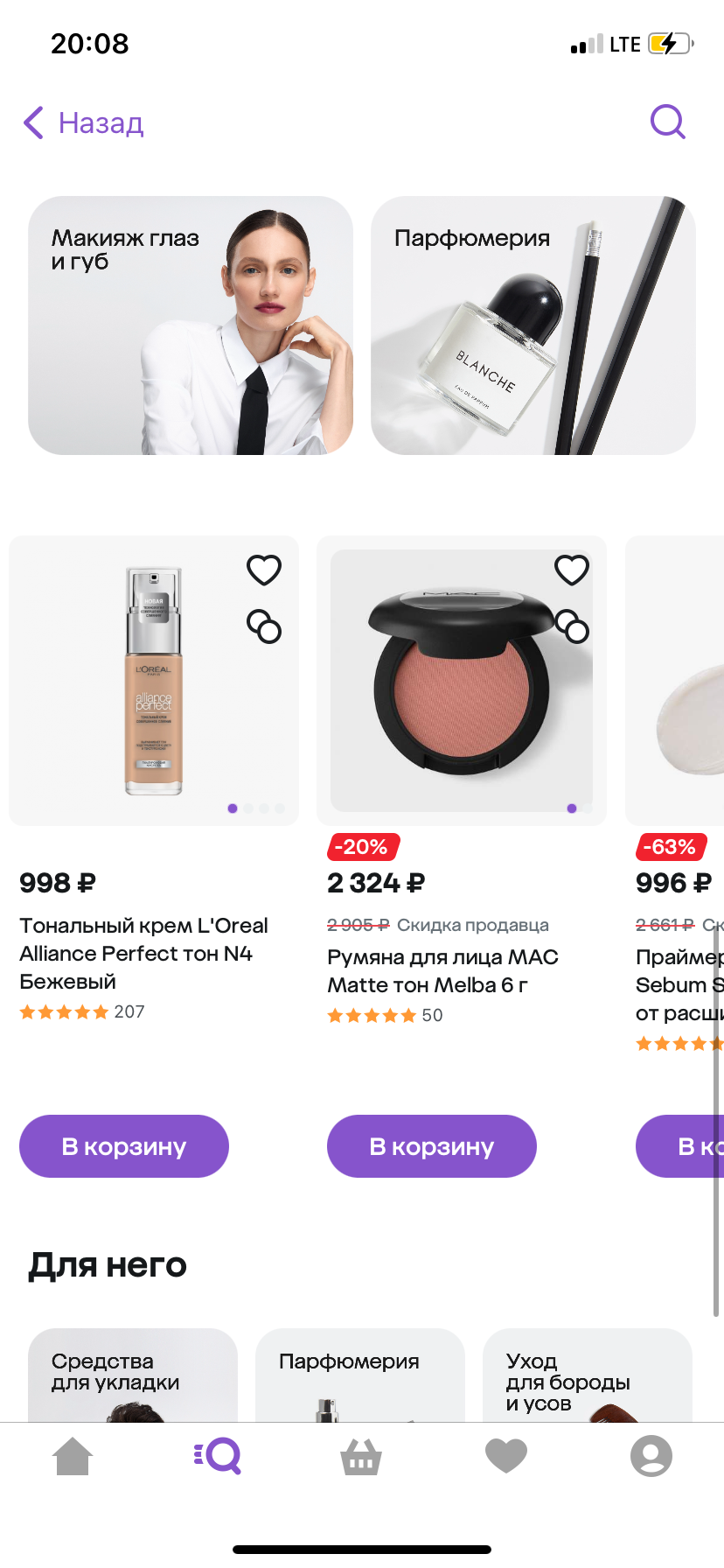724x1568 pixels.
Task: Open the Макияж глаз и губ category
Action: (191, 325)
